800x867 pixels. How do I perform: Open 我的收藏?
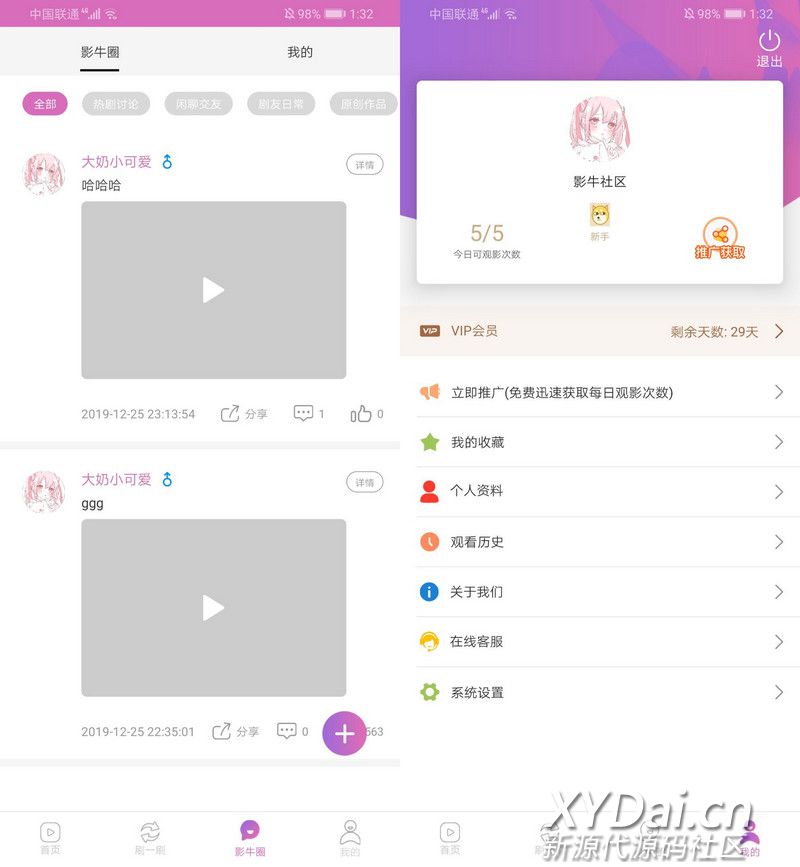pyautogui.click(x=600, y=442)
